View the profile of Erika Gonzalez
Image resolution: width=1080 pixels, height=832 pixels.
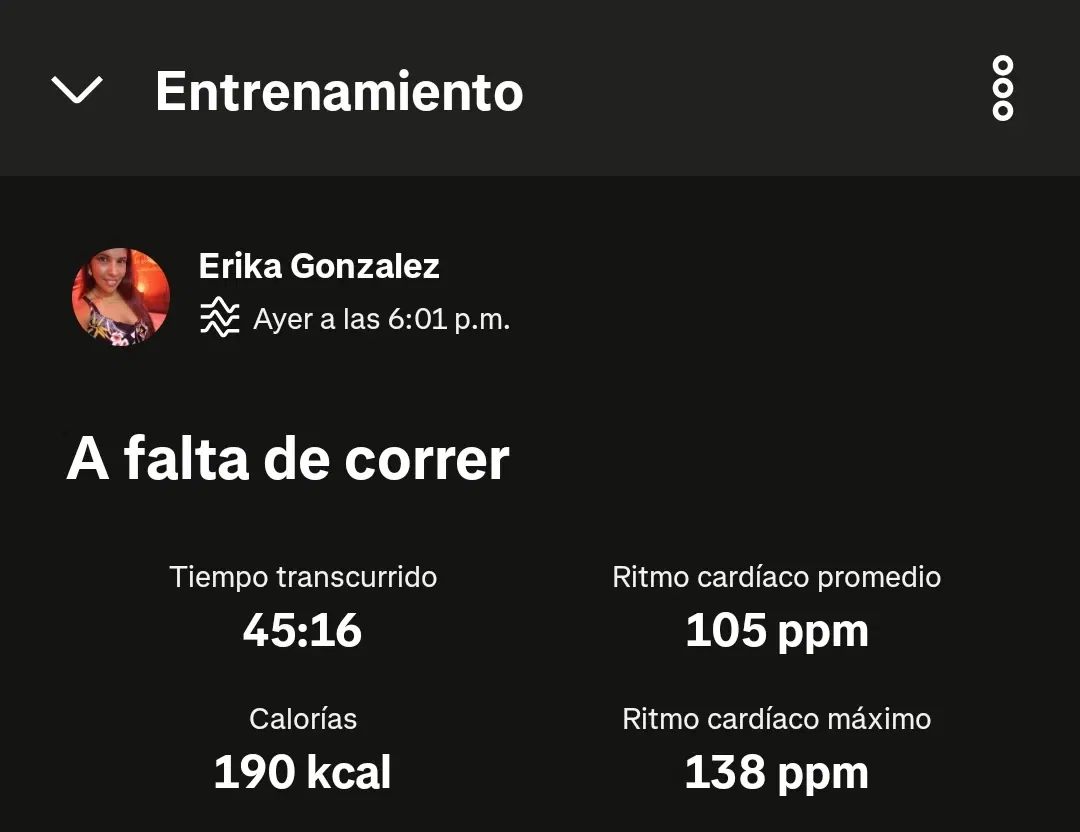click(x=319, y=266)
